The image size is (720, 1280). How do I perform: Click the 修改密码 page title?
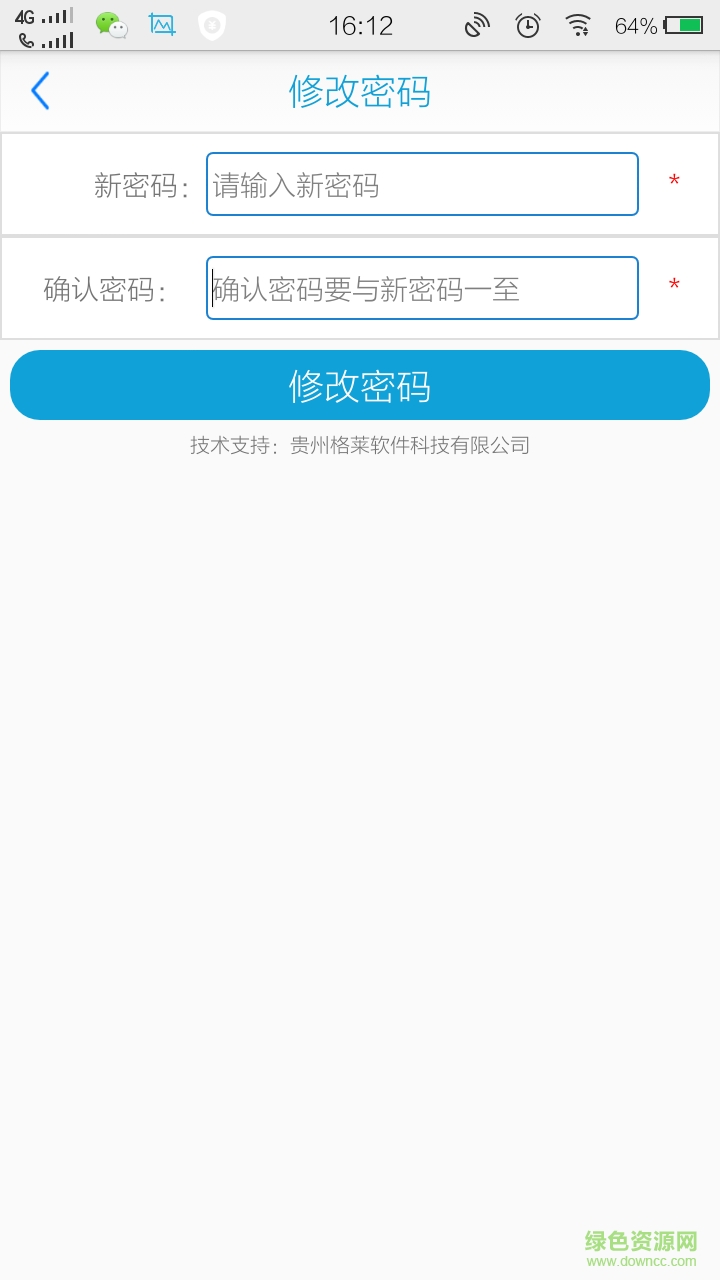click(x=360, y=91)
